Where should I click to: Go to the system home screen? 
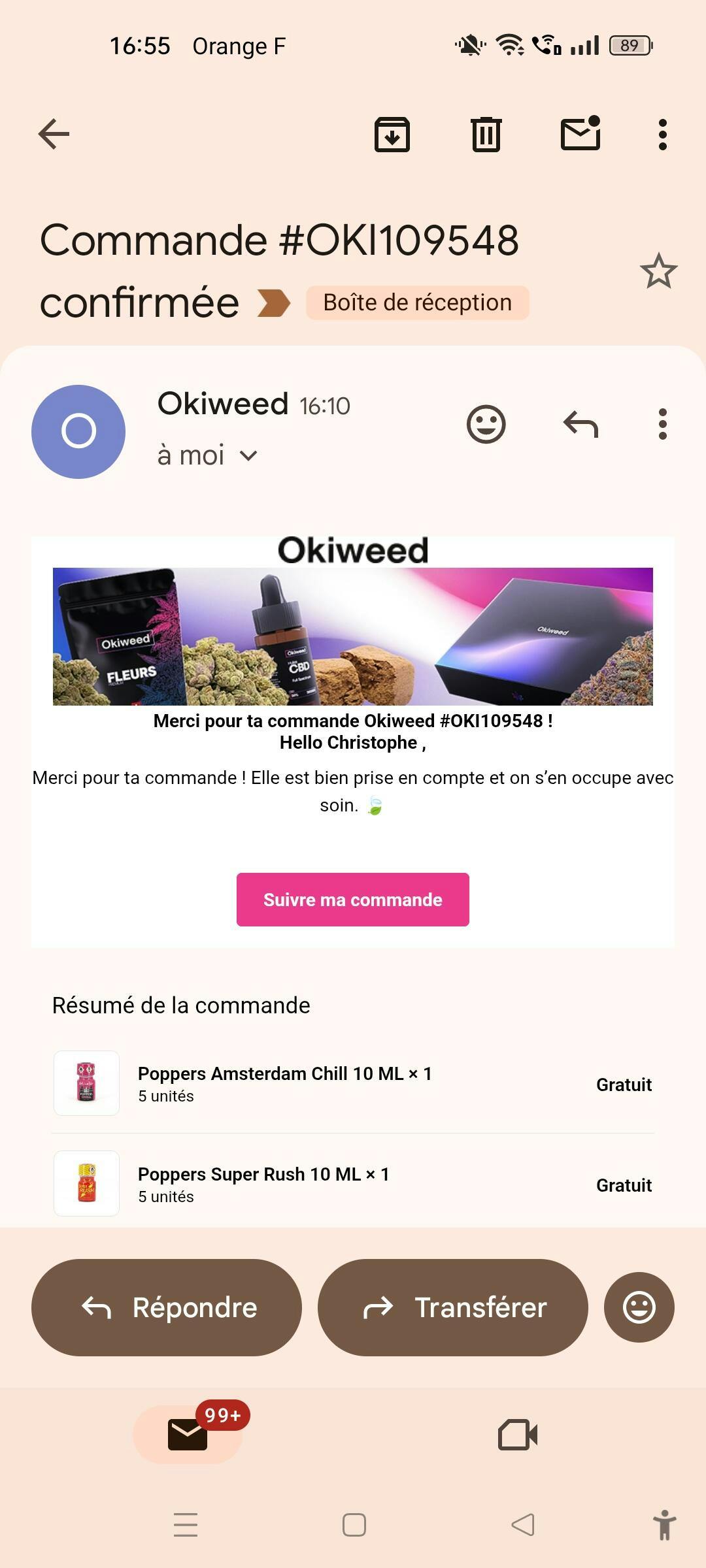[x=354, y=1525]
